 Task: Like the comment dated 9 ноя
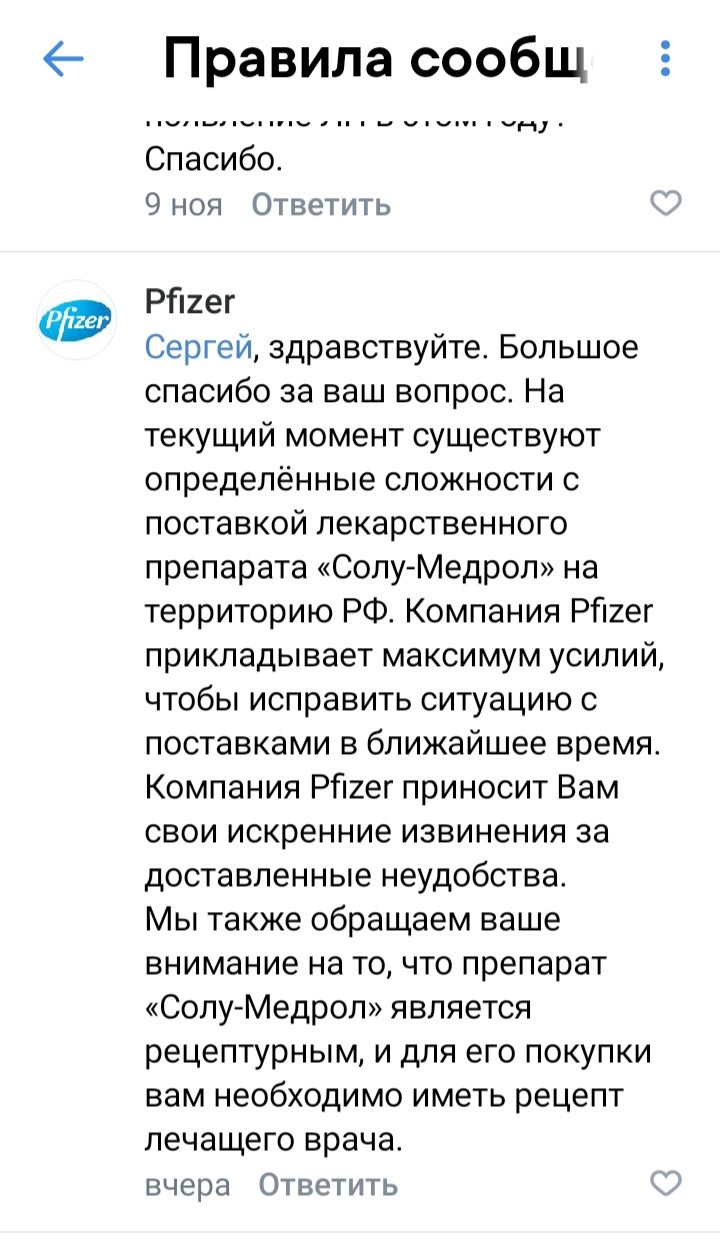point(665,204)
